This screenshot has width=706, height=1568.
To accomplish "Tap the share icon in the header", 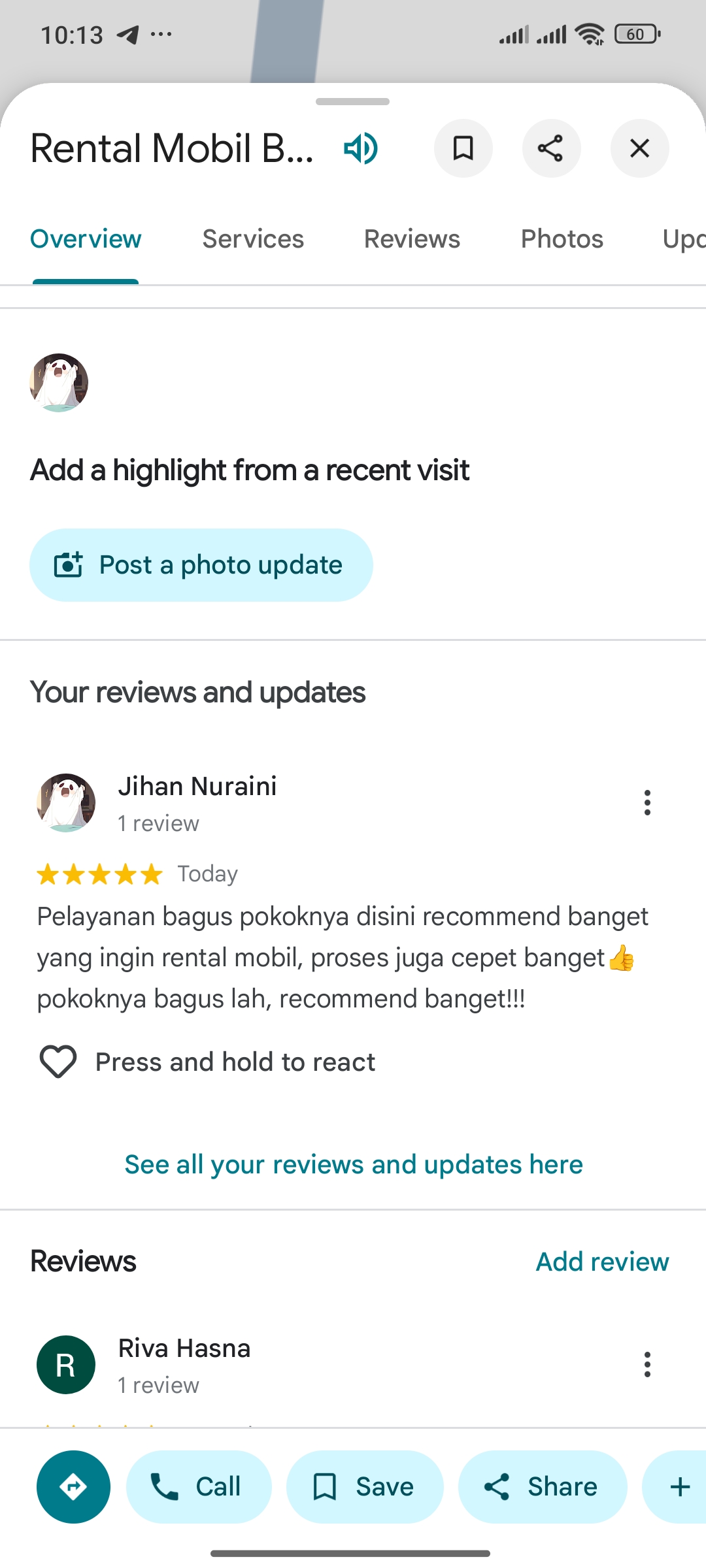I will point(551,148).
